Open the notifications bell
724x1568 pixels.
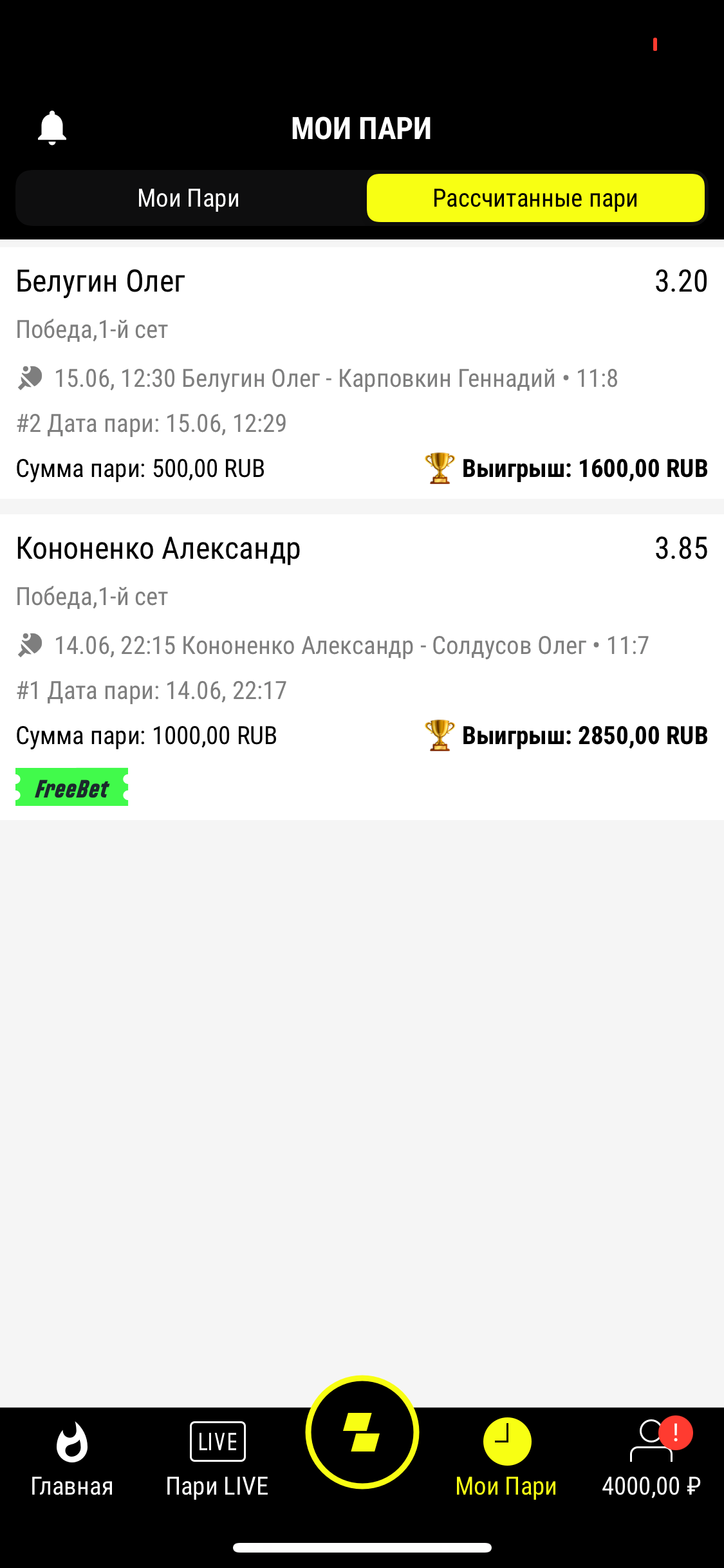[x=52, y=127]
